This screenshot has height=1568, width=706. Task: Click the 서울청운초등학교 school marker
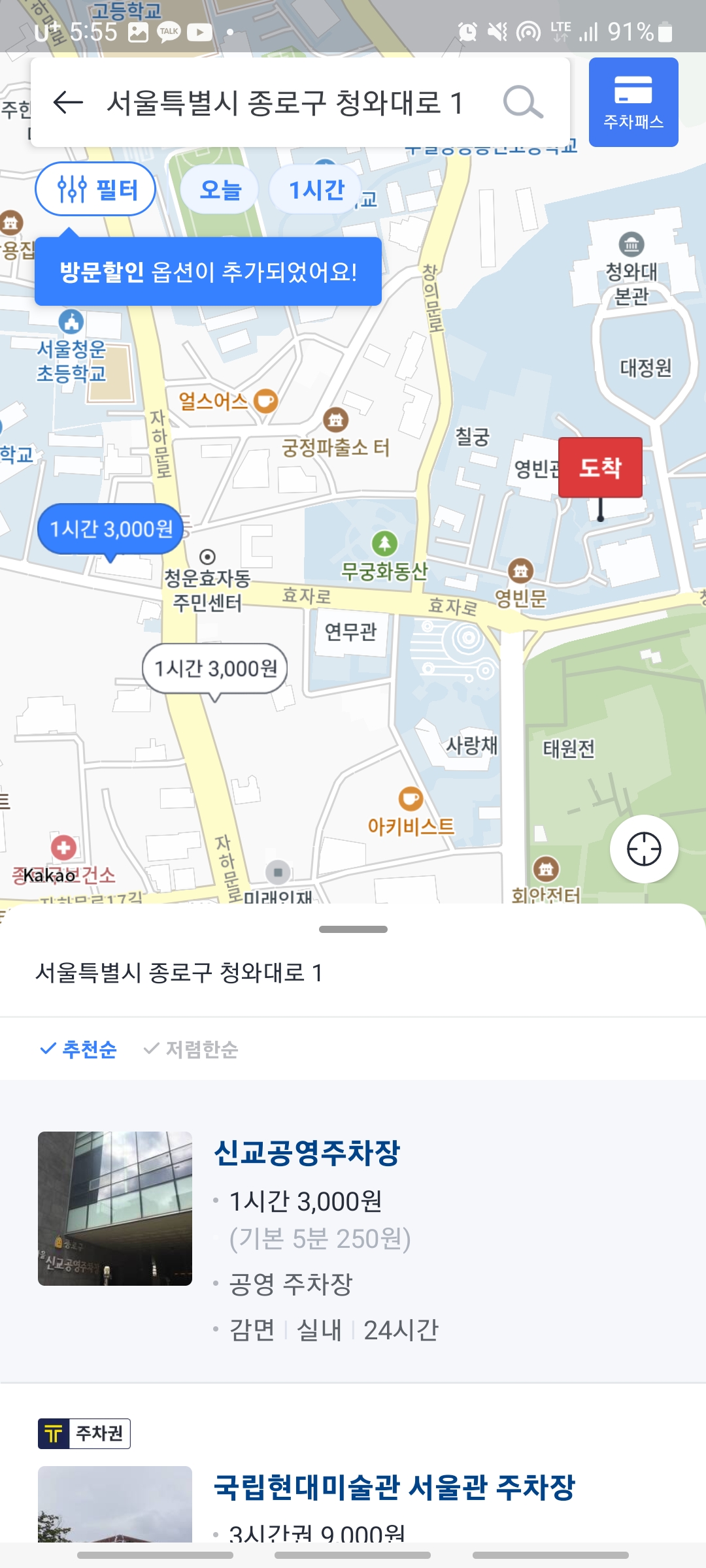[x=70, y=321]
